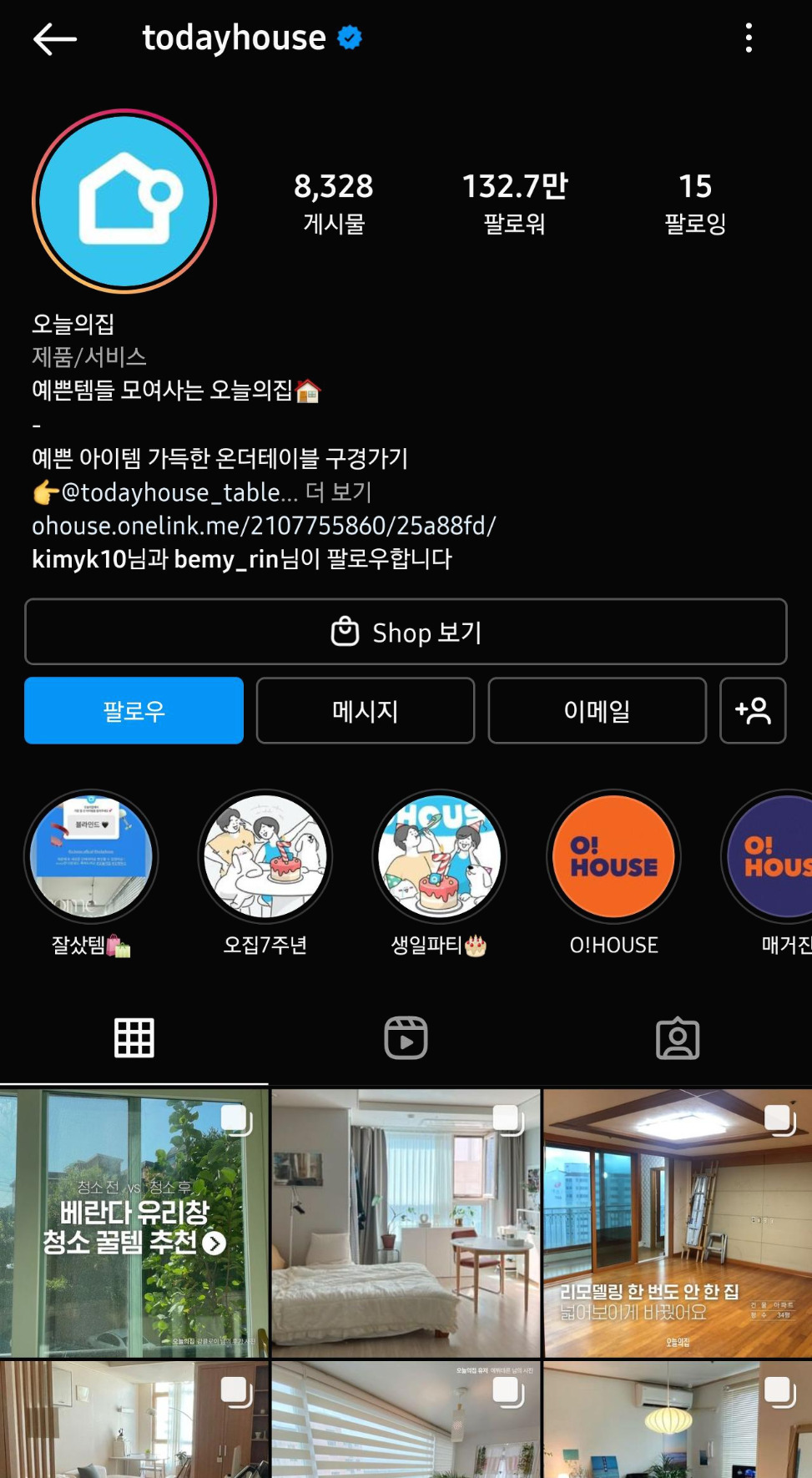Click the todayhouse verified badge
The image size is (812, 1478).
[x=348, y=36]
